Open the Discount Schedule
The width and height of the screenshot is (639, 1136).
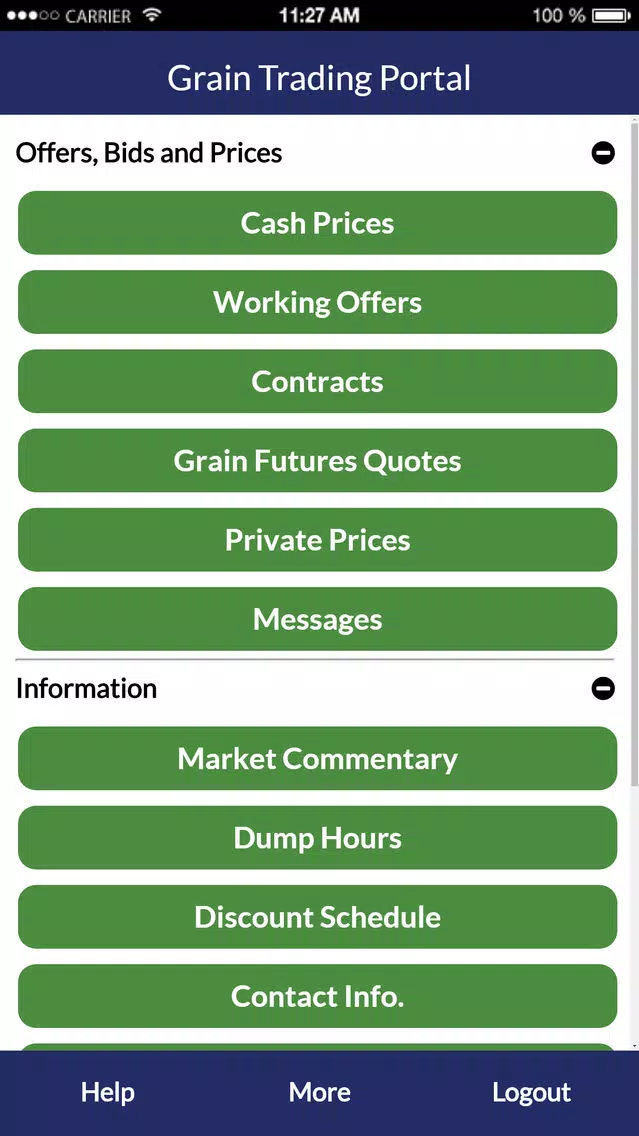pos(317,917)
